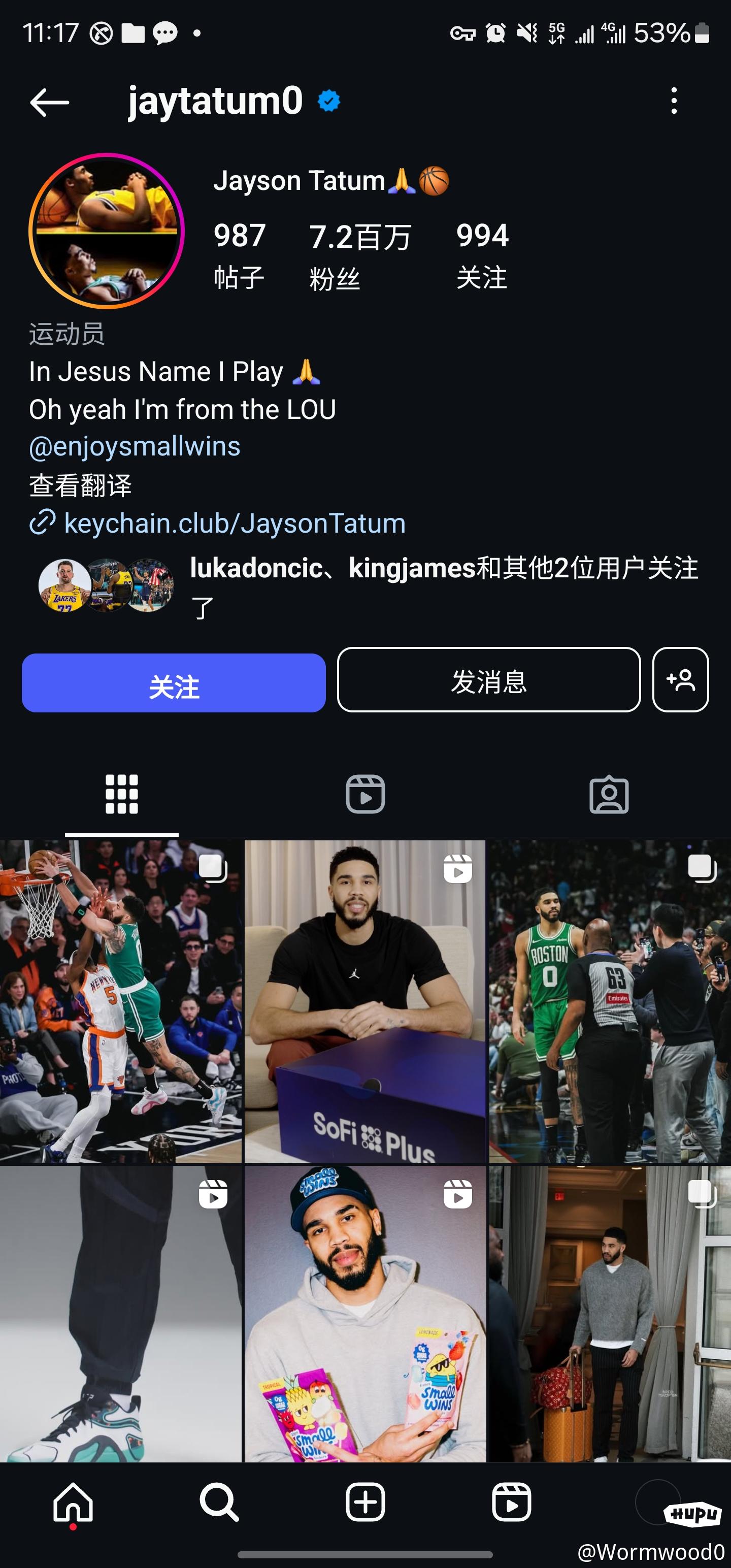The image size is (731, 1568).
Task: Tap 发消息 to send a message
Action: click(489, 680)
